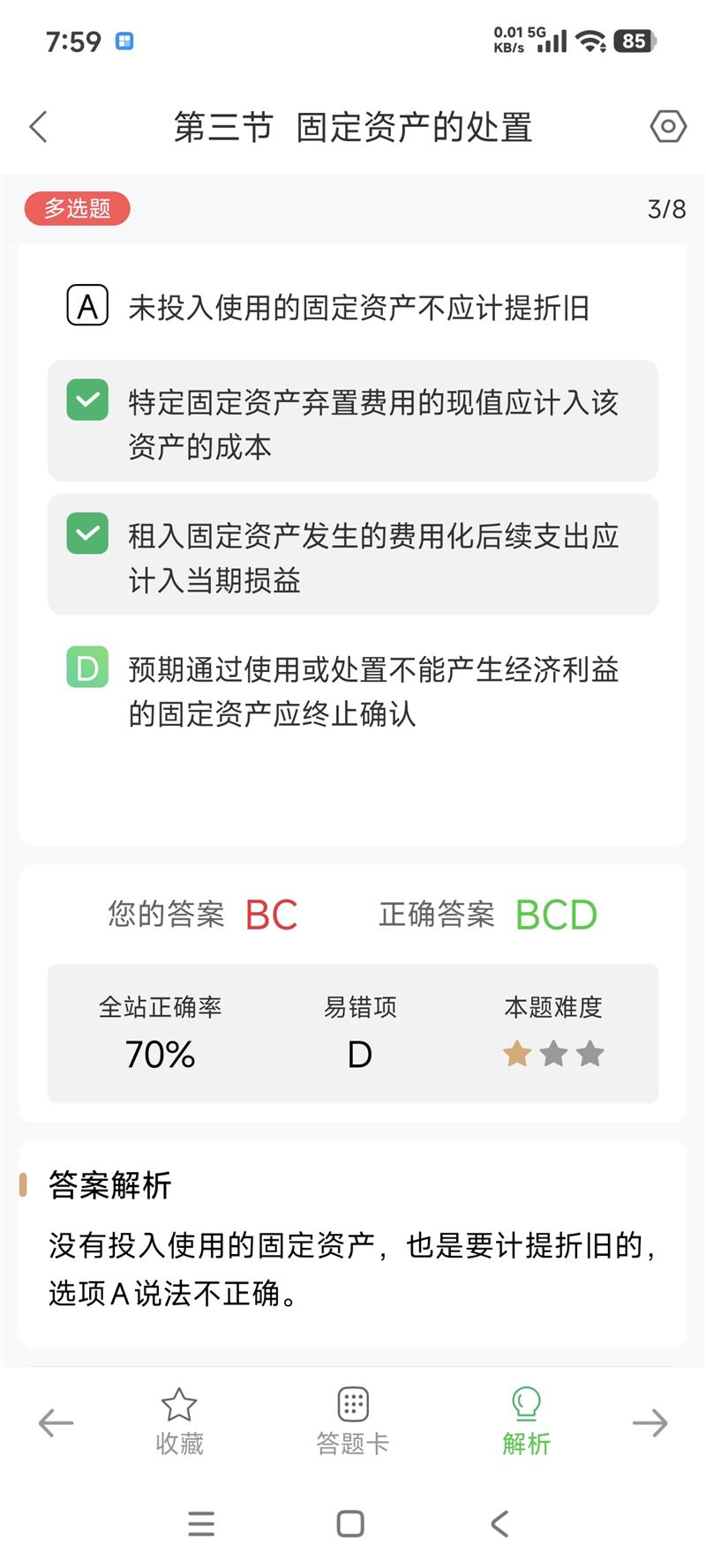Tap the system home button
The height and width of the screenshot is (1568, 706).
[350, 1523]
